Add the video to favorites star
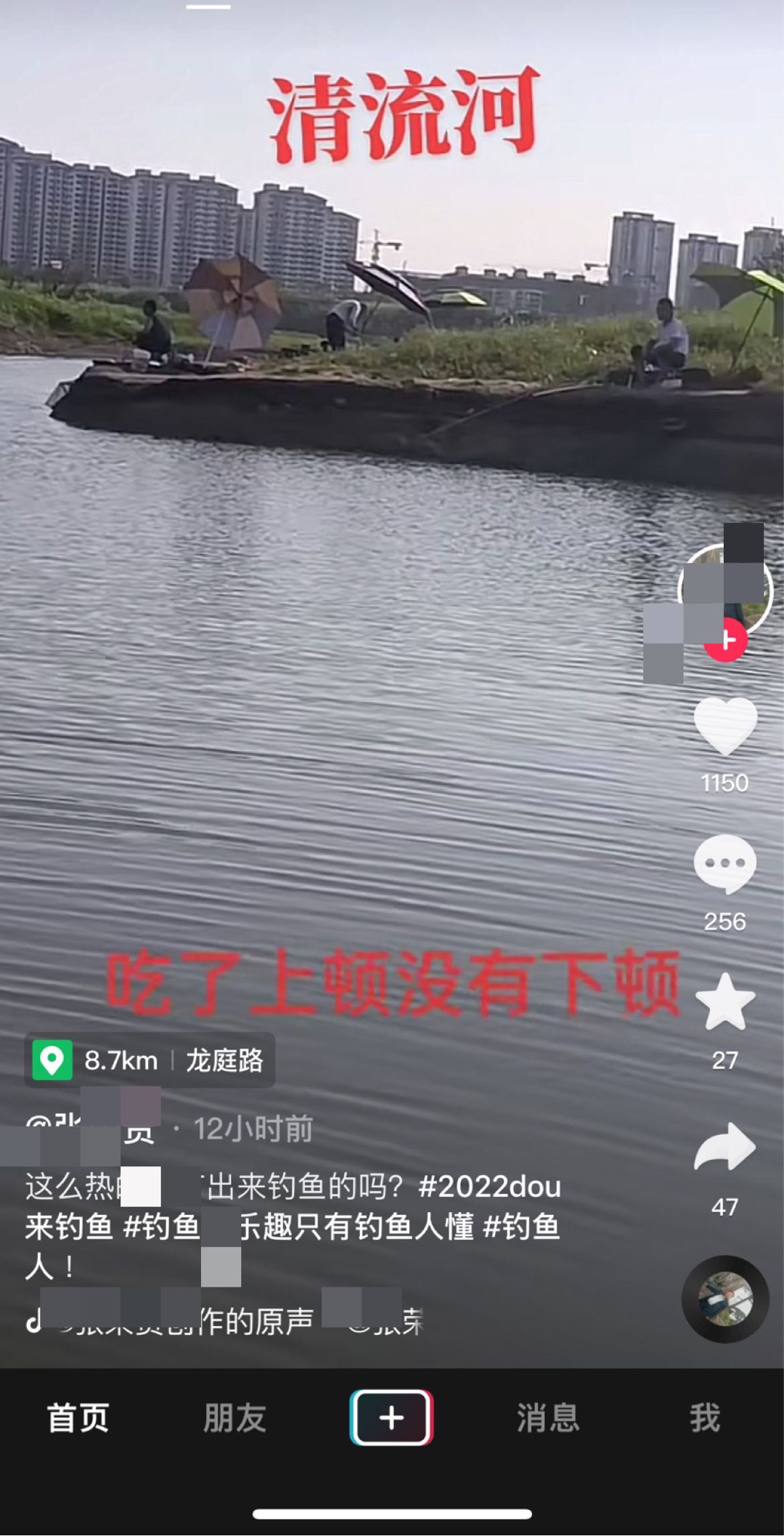 725,1002
